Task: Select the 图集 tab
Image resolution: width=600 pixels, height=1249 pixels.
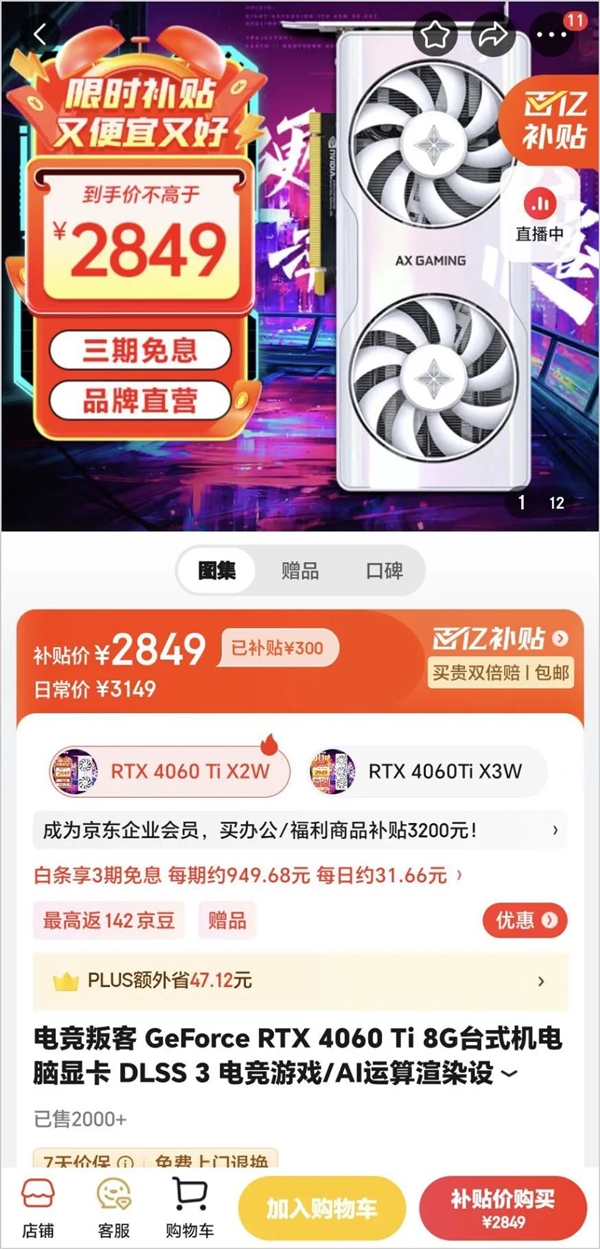Action: pyautogui.click(x=217, y=571)
